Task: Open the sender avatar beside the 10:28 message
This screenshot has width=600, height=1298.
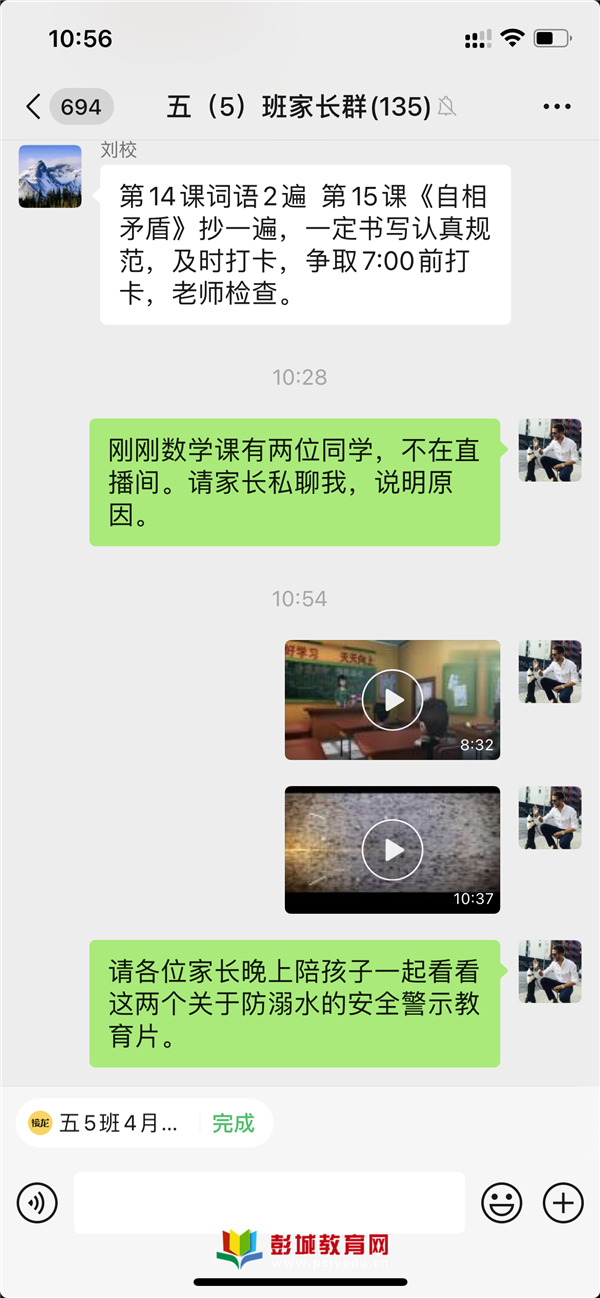Action: click(550, 450)
